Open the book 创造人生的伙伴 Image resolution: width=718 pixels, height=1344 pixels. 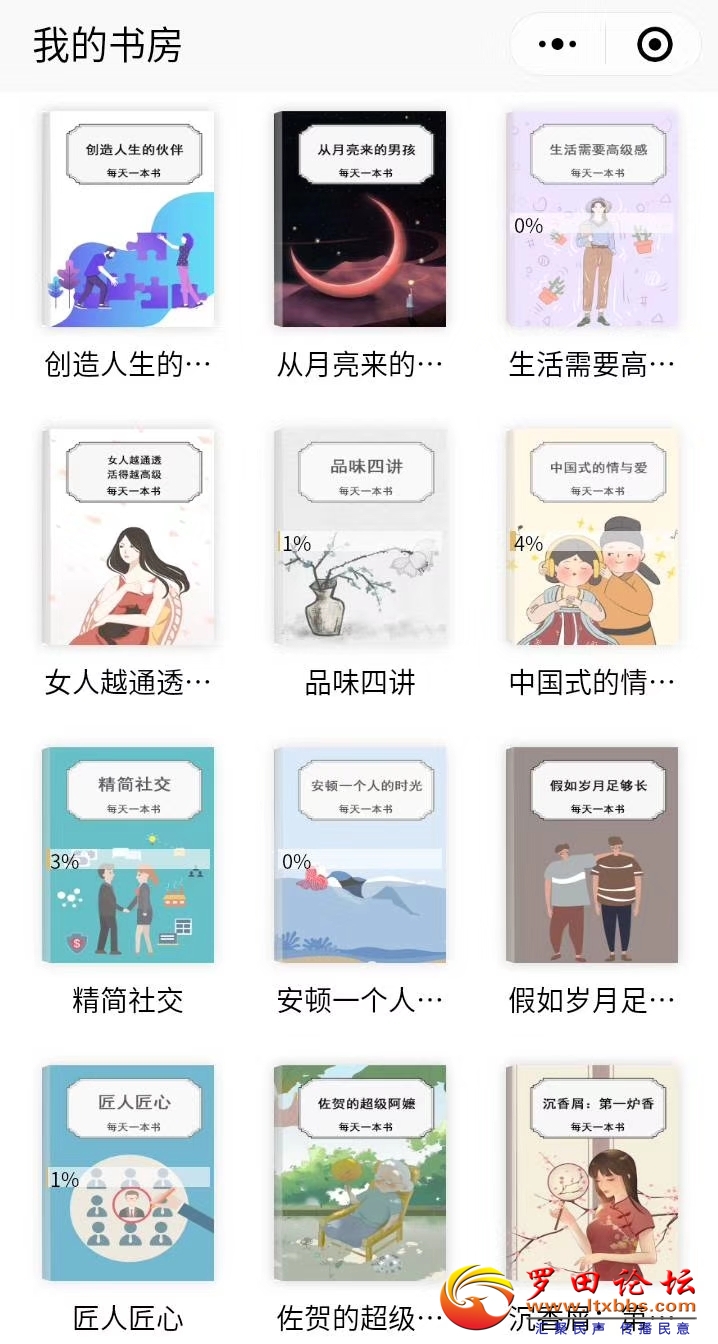128,219
